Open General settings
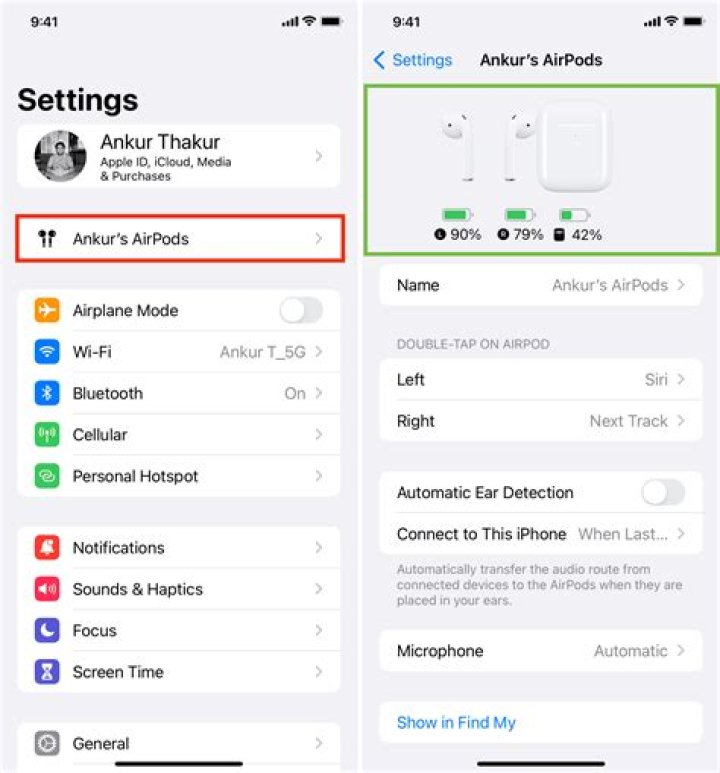720x773 pixels. coord(180,744)
